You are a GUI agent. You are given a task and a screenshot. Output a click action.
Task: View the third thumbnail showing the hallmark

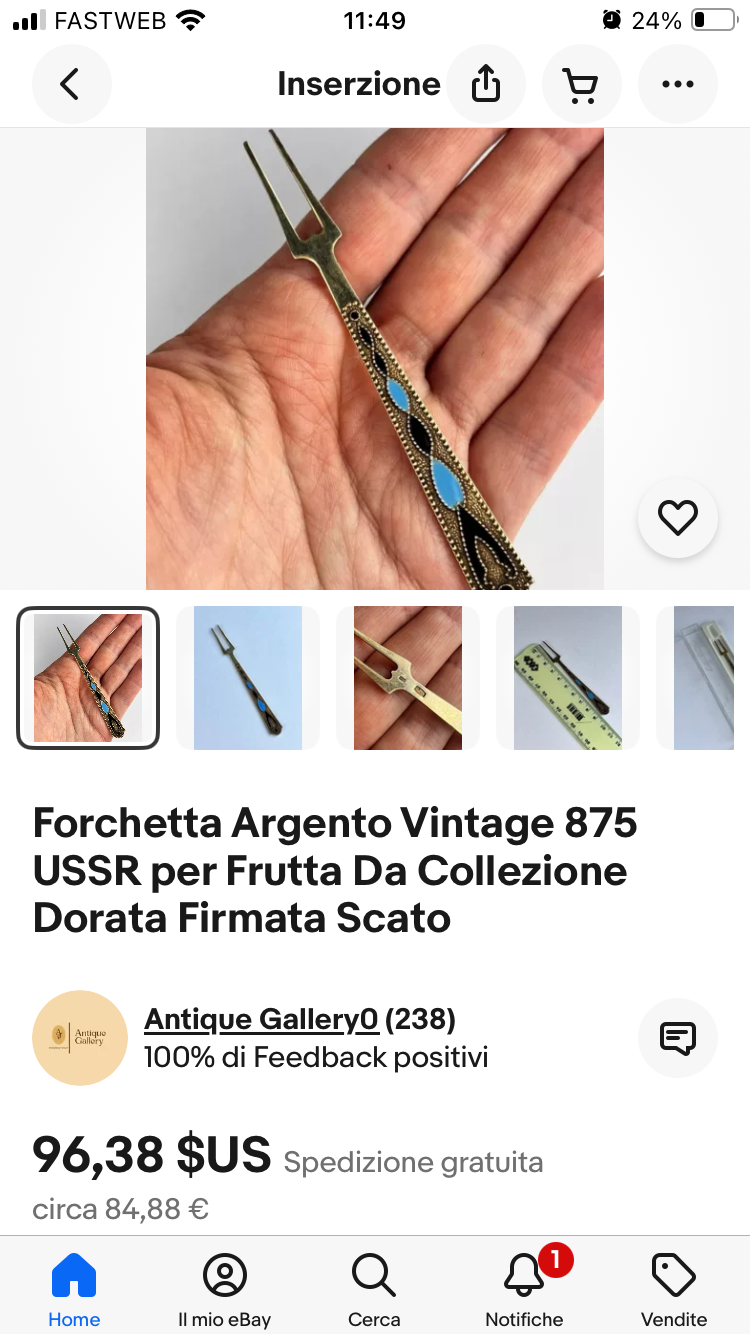click(x=408, y=678)
